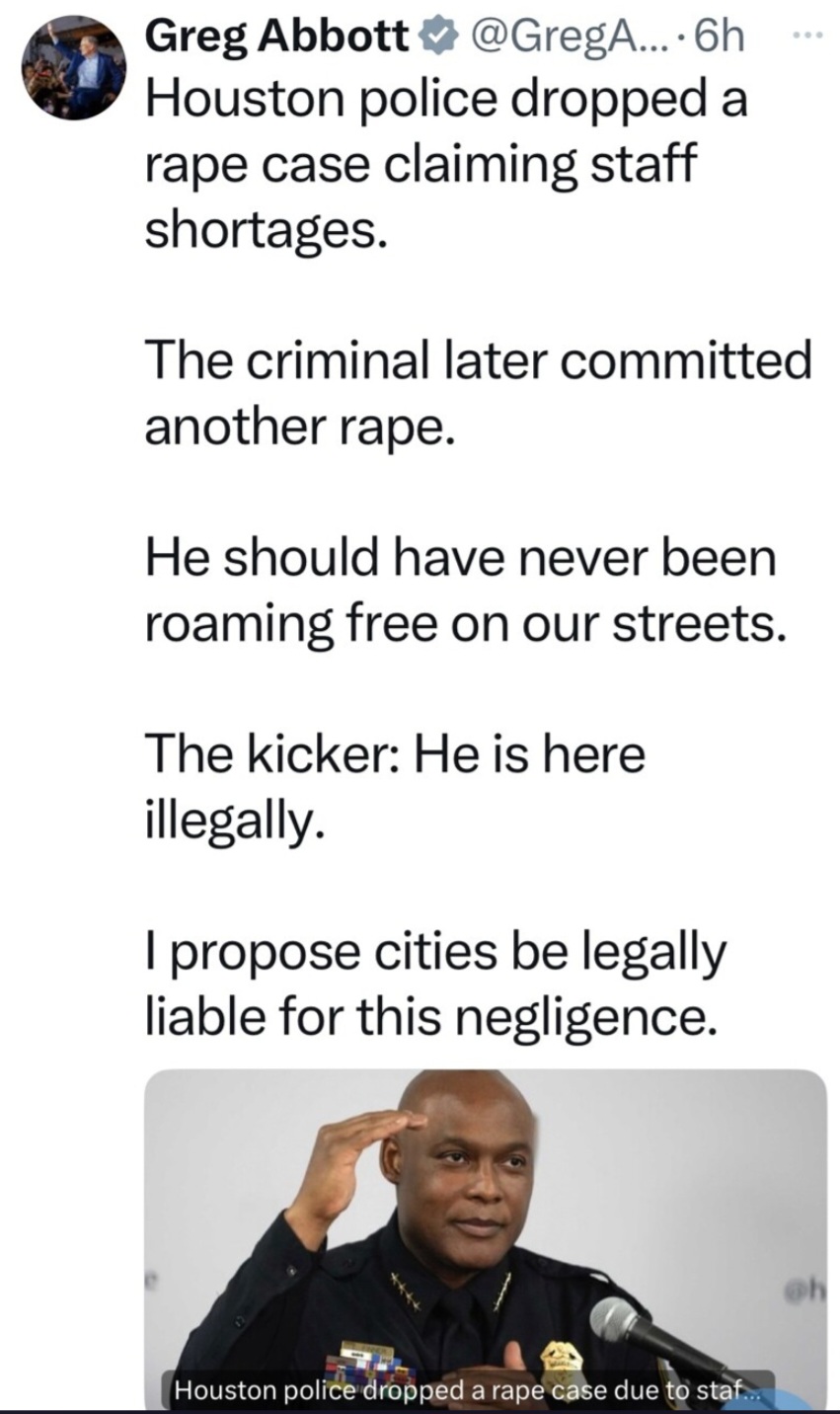Tap the Greg Abbott account name

pos(276,38)
